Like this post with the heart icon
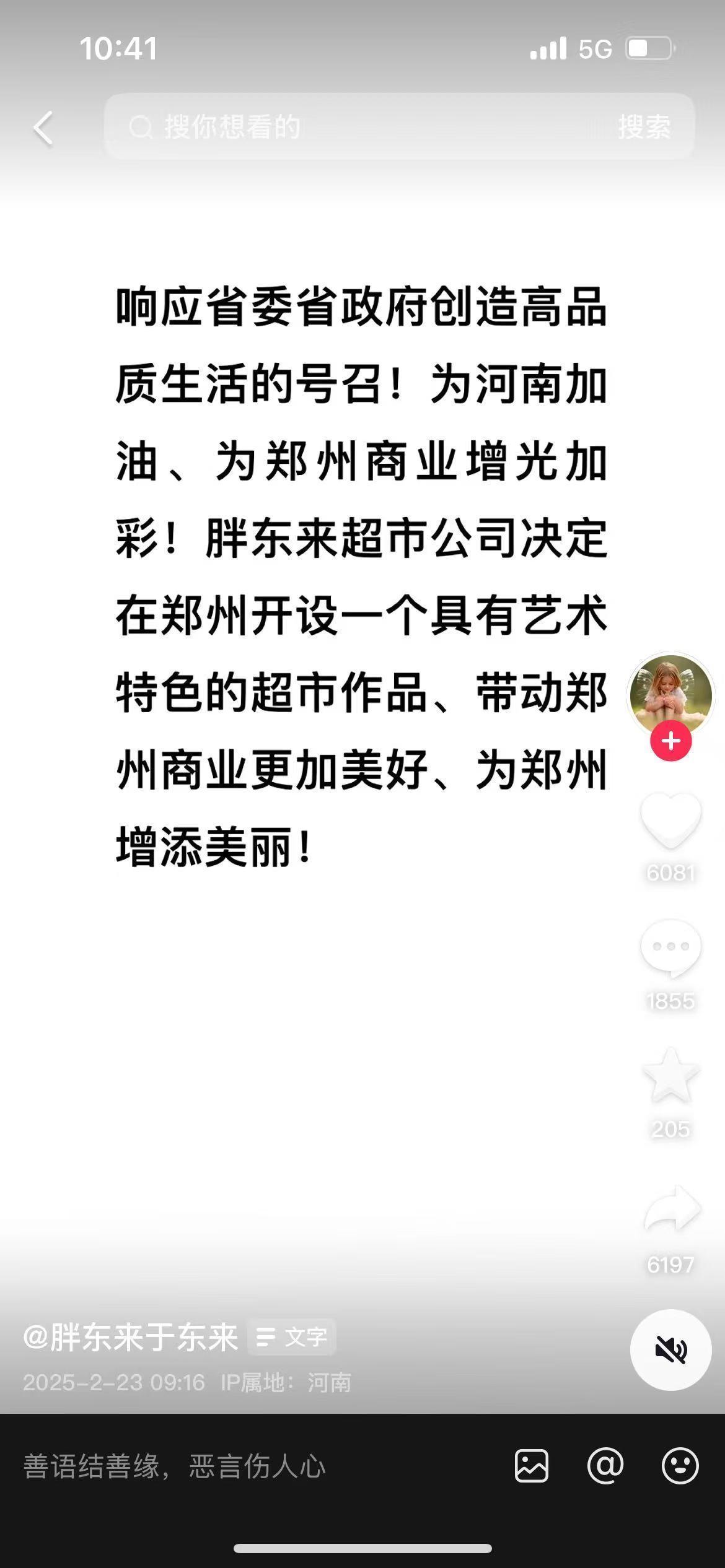 [x=670, y=820]
